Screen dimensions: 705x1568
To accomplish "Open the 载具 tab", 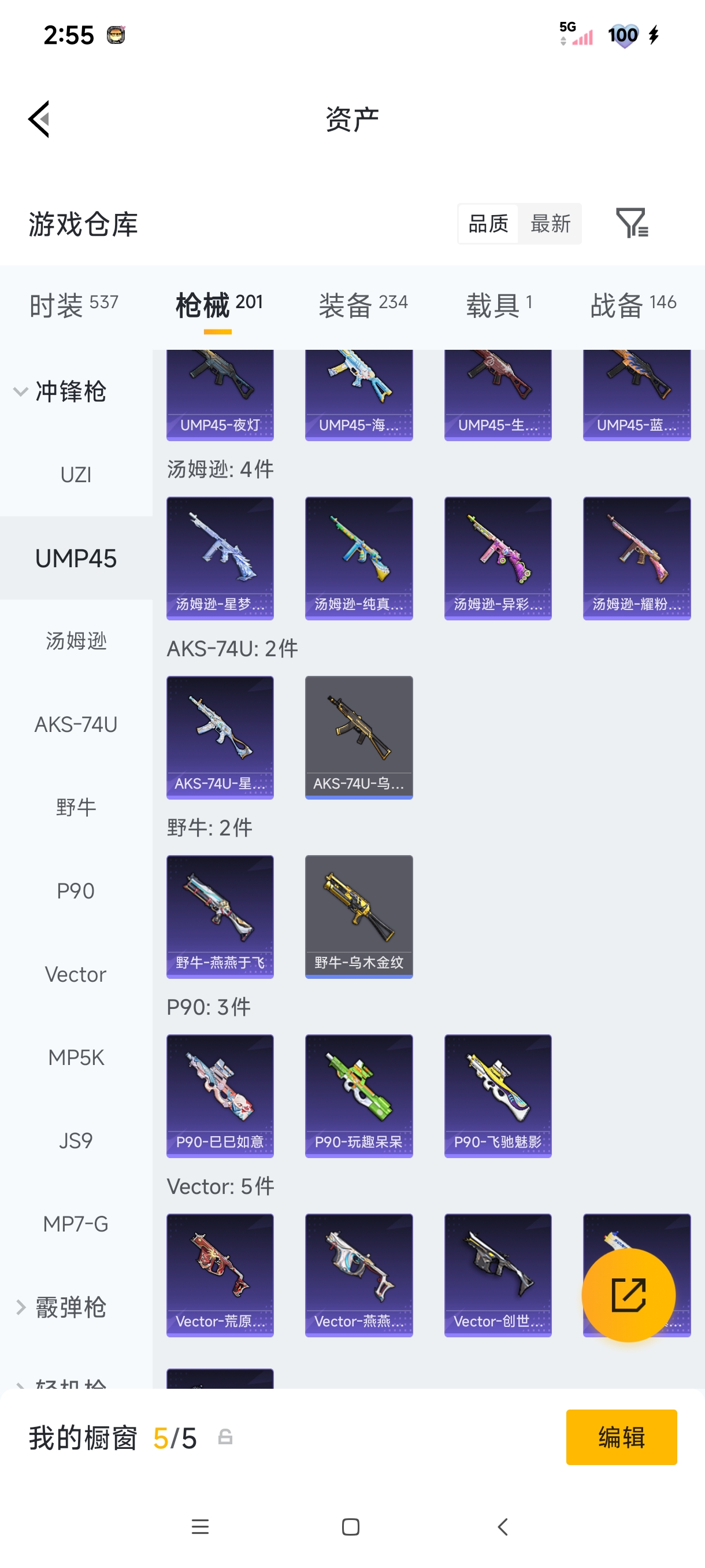I will [499, 304].
